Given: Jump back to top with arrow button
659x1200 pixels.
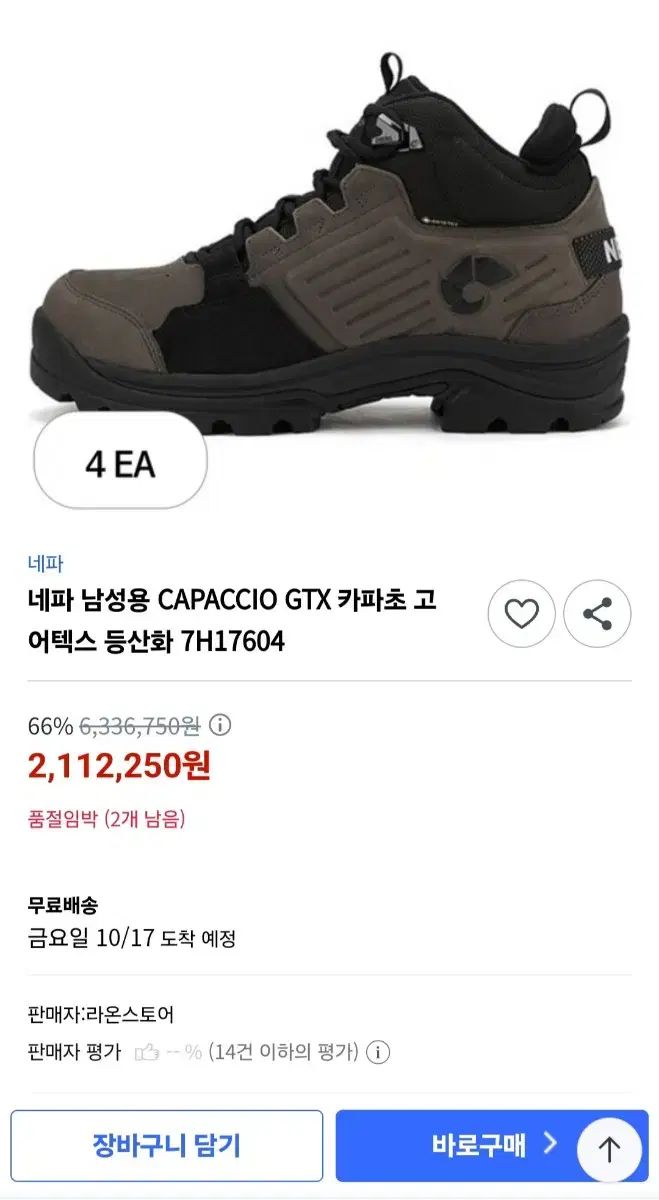Looking at the screenshot, I should tap(610, 1148).
